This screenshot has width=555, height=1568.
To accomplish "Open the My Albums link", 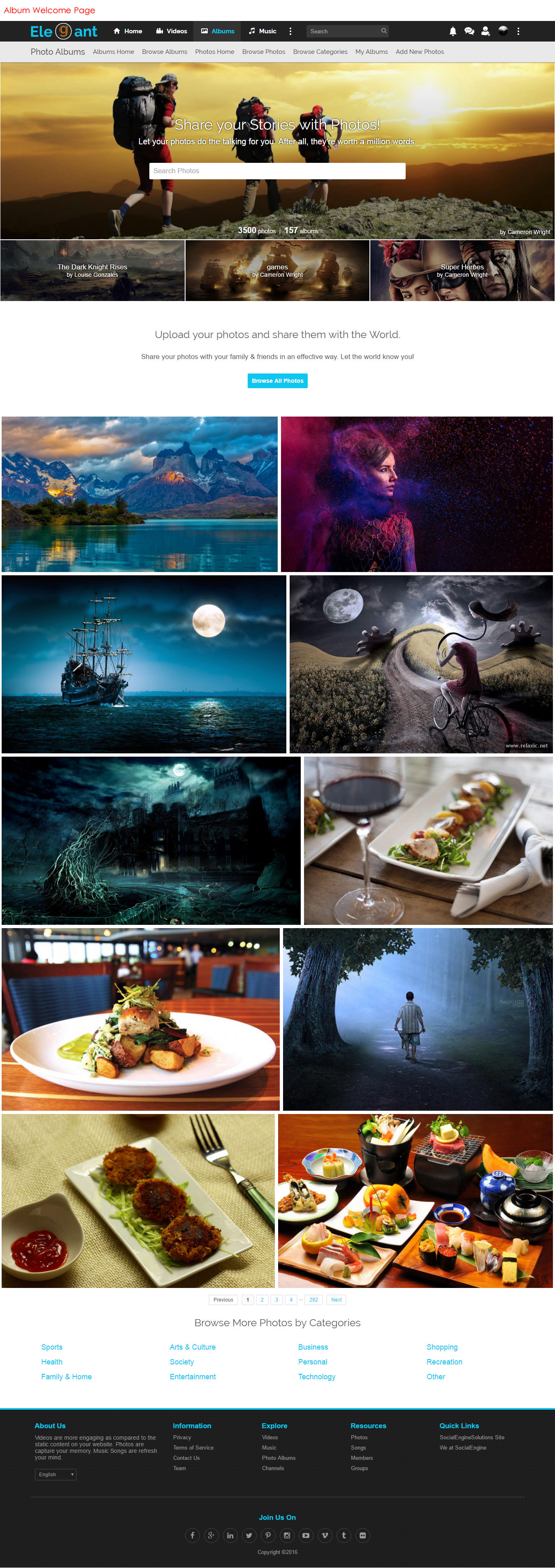I will click(x=371, y=52).
